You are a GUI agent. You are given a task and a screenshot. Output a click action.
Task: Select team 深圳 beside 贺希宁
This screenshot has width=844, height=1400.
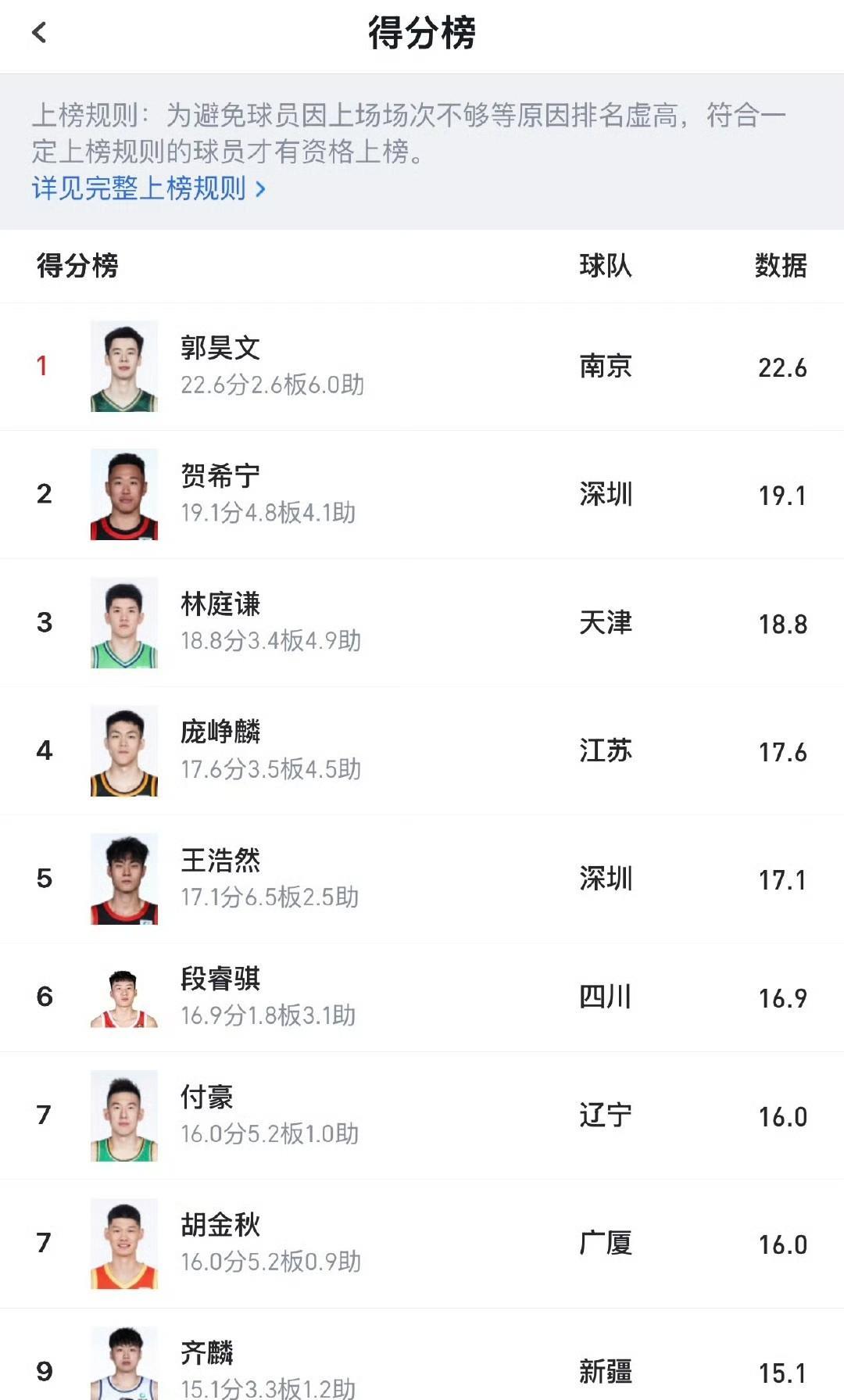tap(606, 494)
